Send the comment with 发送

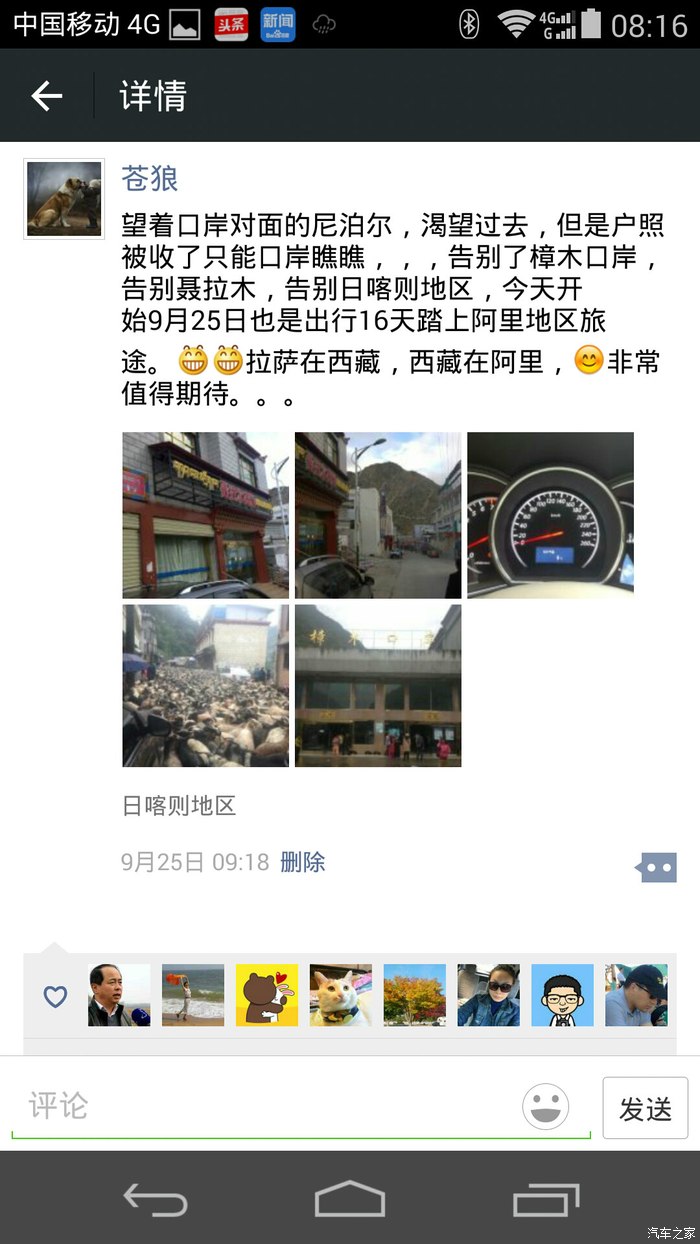point(645,1108)
